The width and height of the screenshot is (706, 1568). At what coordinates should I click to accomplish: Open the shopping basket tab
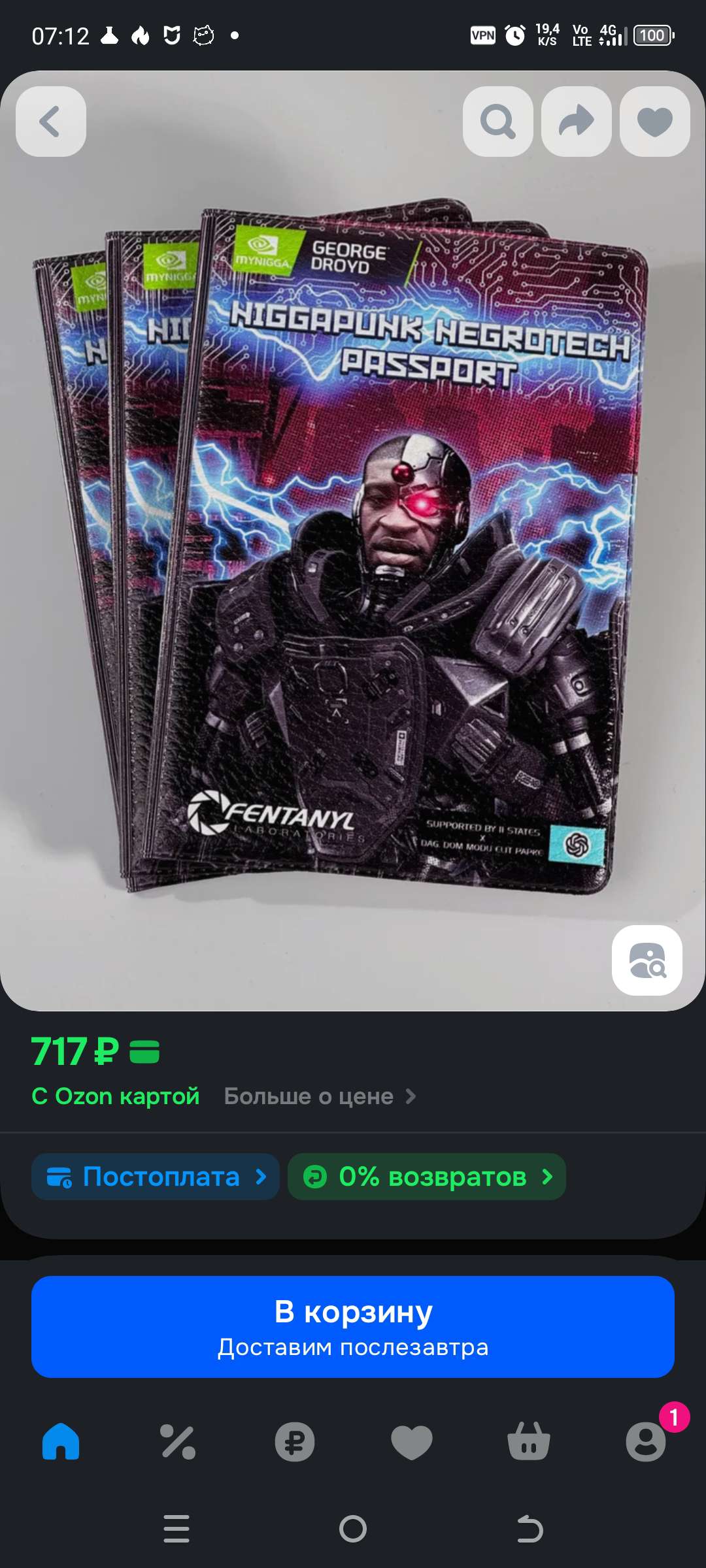tap(529, 1442)
